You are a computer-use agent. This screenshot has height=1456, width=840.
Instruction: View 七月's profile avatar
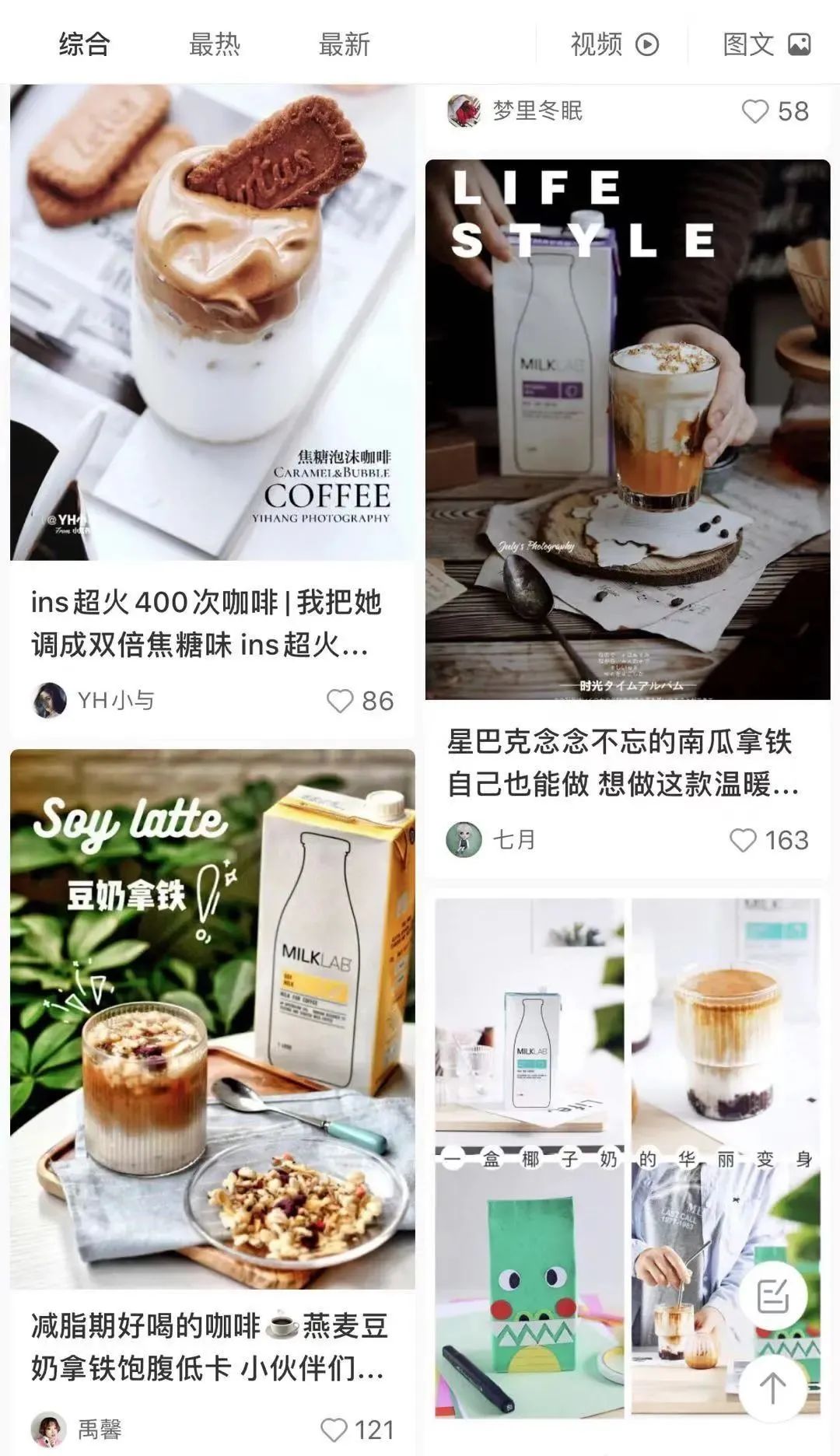[x=464, y=840]
